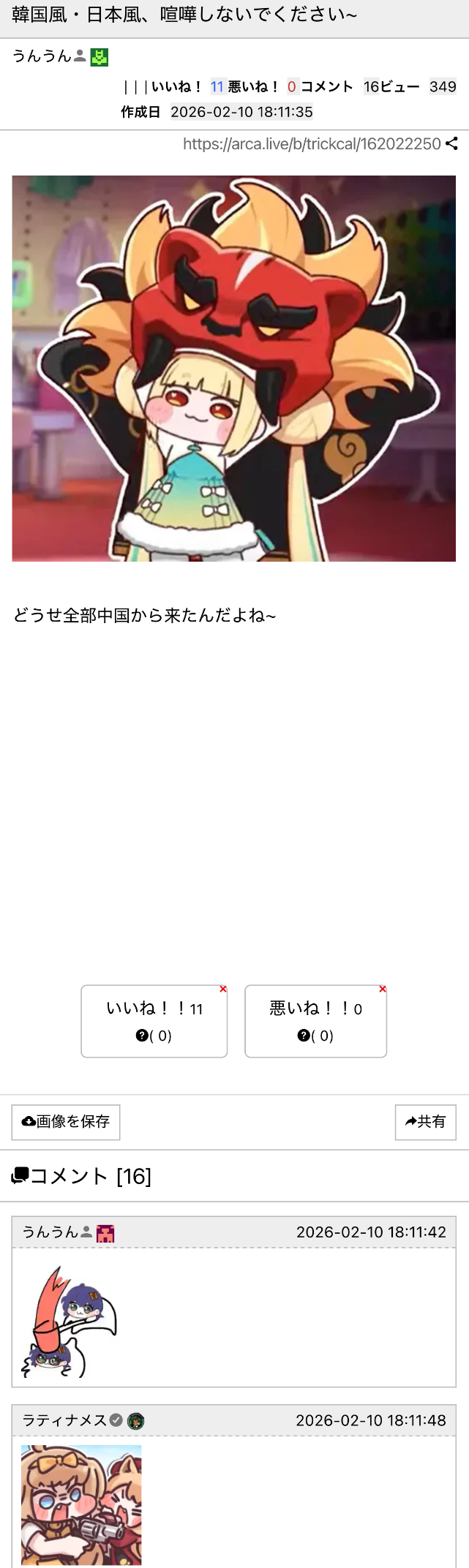The height and width of the screenshot is (1568, 469).
Task: Tap the 悪いね！ downvote button
Action: pos(315,1020)
